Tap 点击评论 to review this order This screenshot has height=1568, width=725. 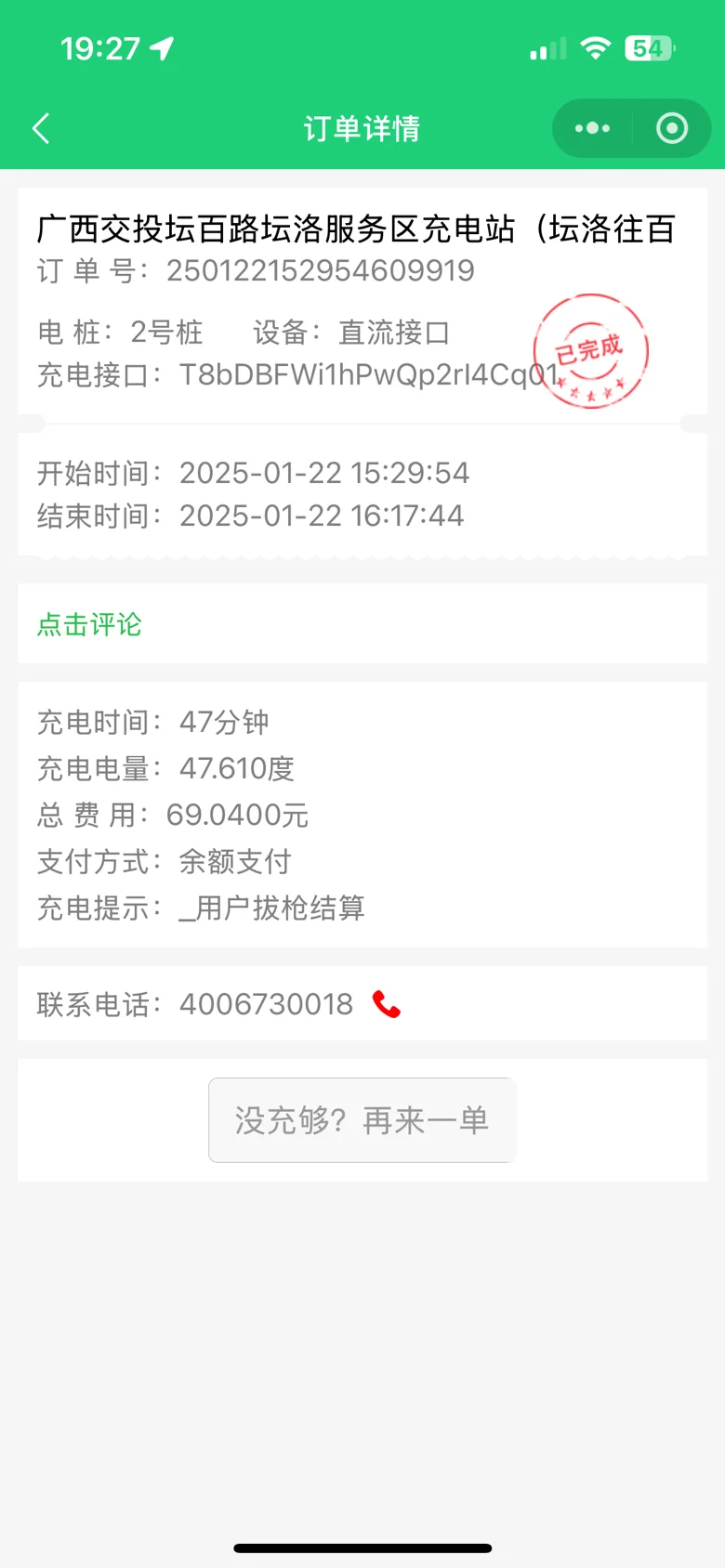click(89, 624)
